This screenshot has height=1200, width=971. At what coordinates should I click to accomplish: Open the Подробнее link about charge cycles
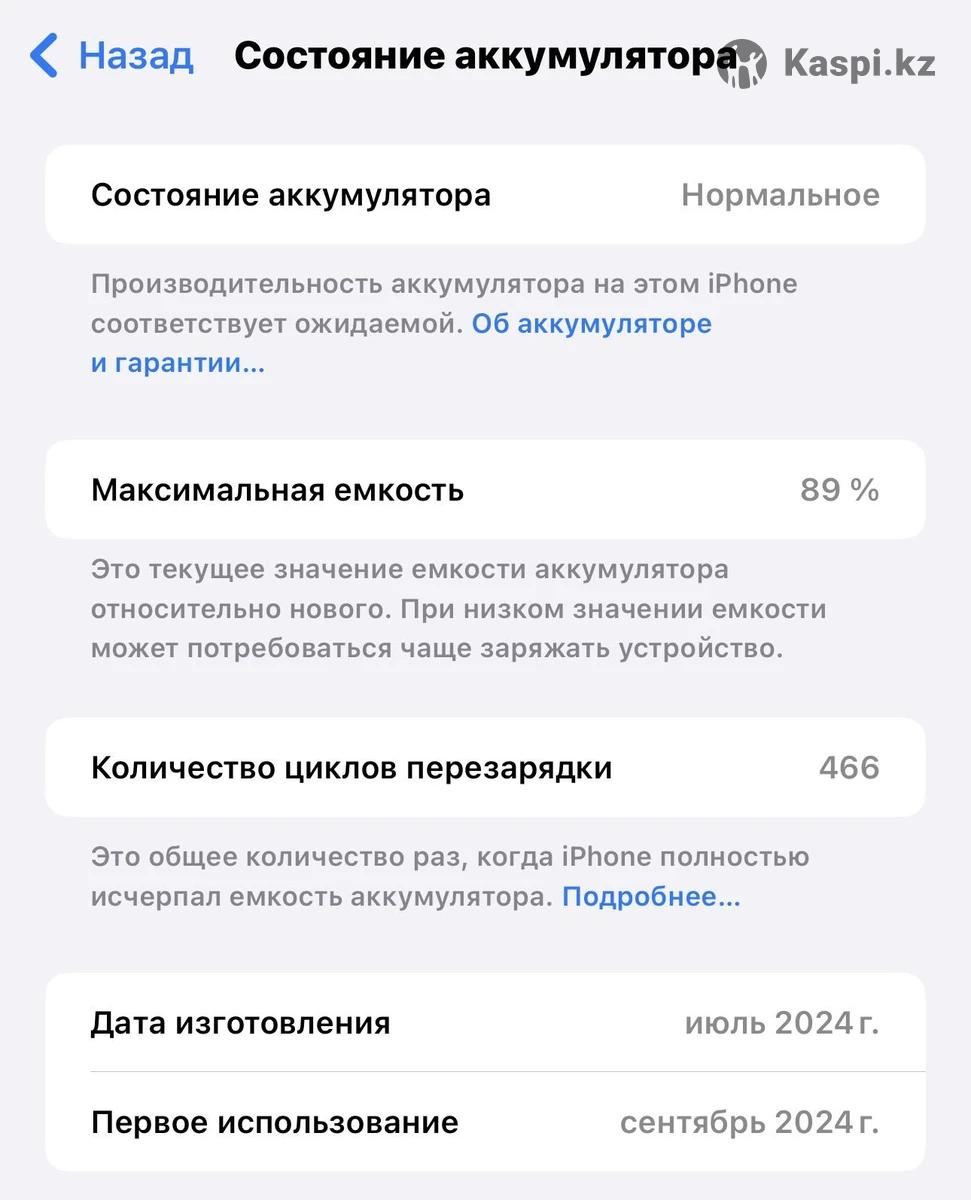point(650,897)
